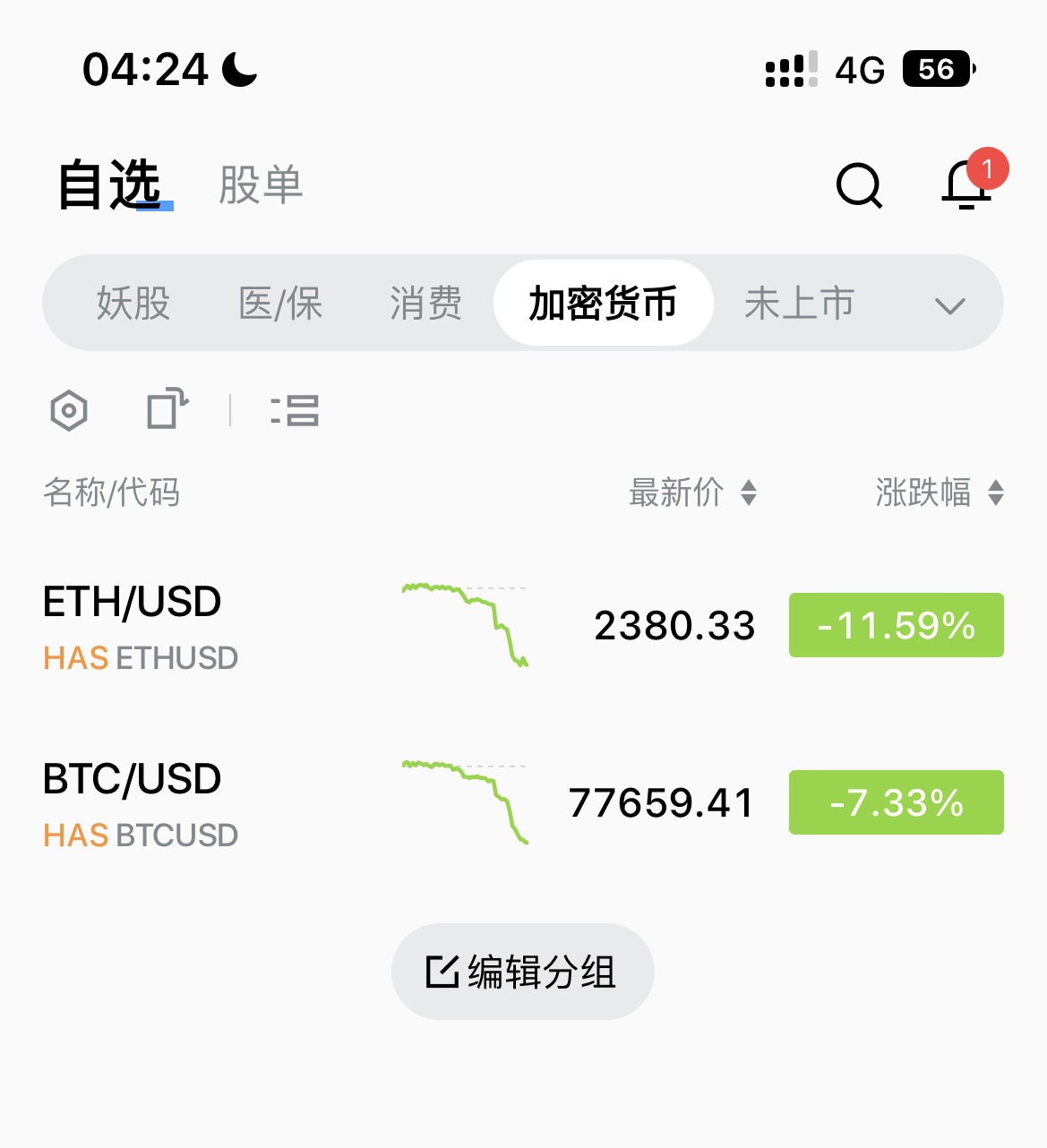Expand the group list chevron
The height and width of the screenshot is (1148, 1047).
(949, 306)
